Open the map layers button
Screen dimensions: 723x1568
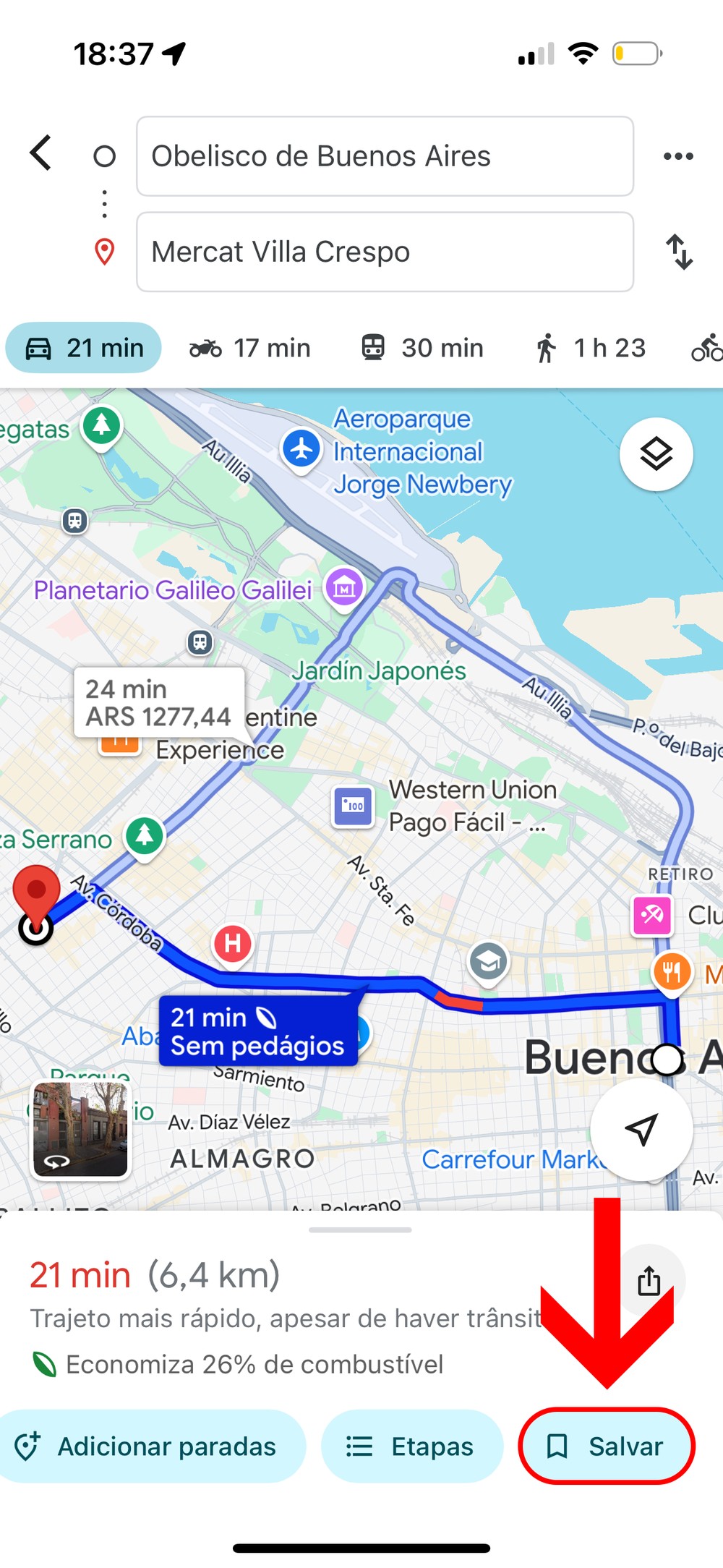point(656,454)
